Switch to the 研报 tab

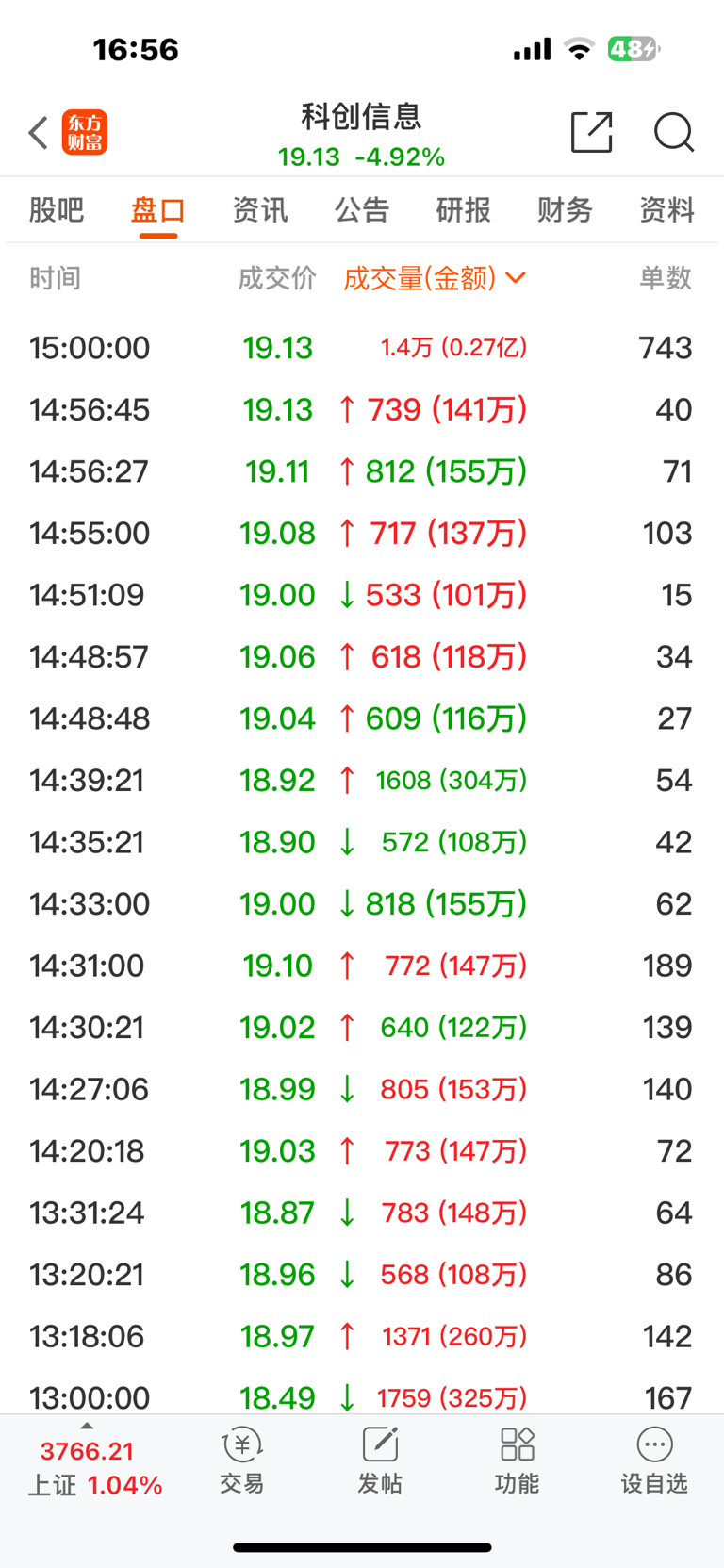464,209
